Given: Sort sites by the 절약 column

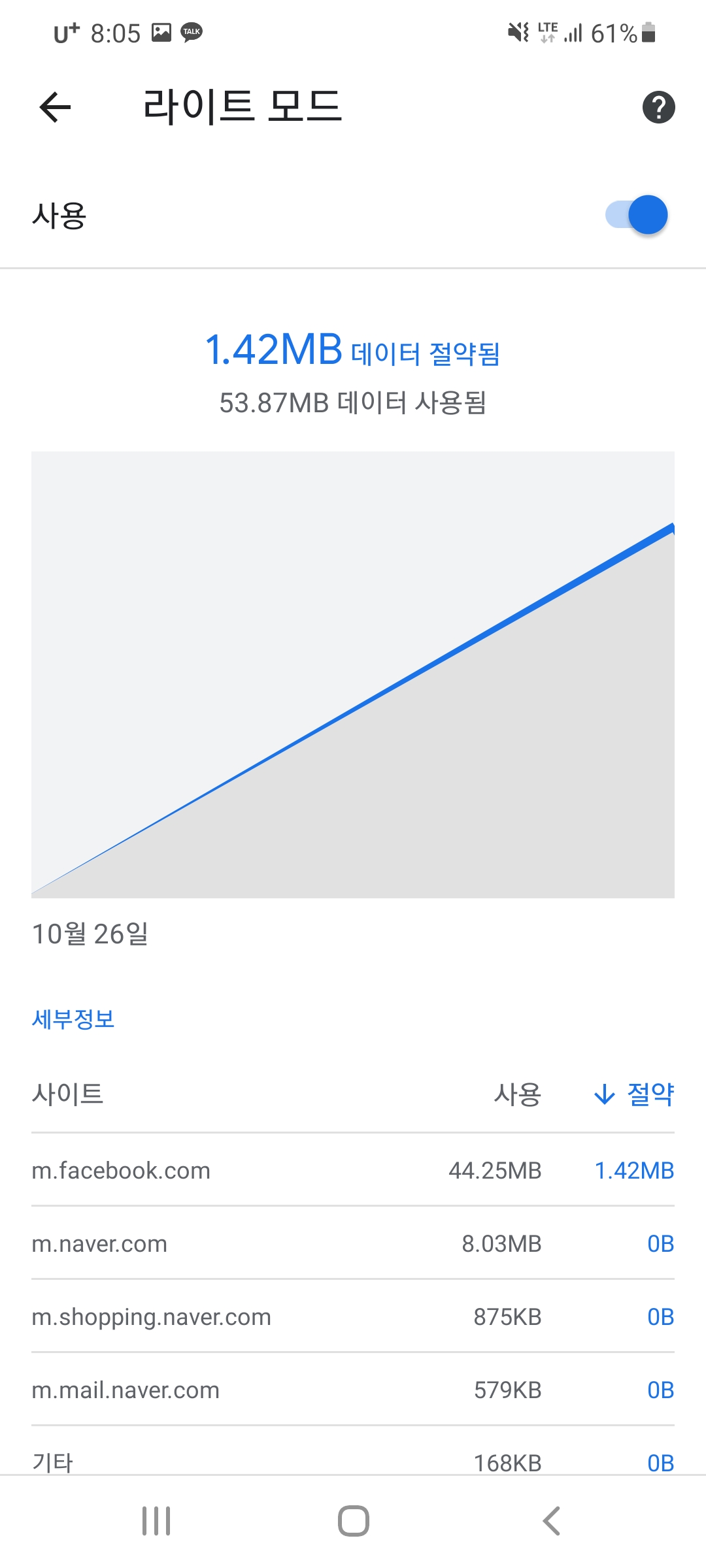Looking at the screenshot, I should click(x=633, y=1094).
